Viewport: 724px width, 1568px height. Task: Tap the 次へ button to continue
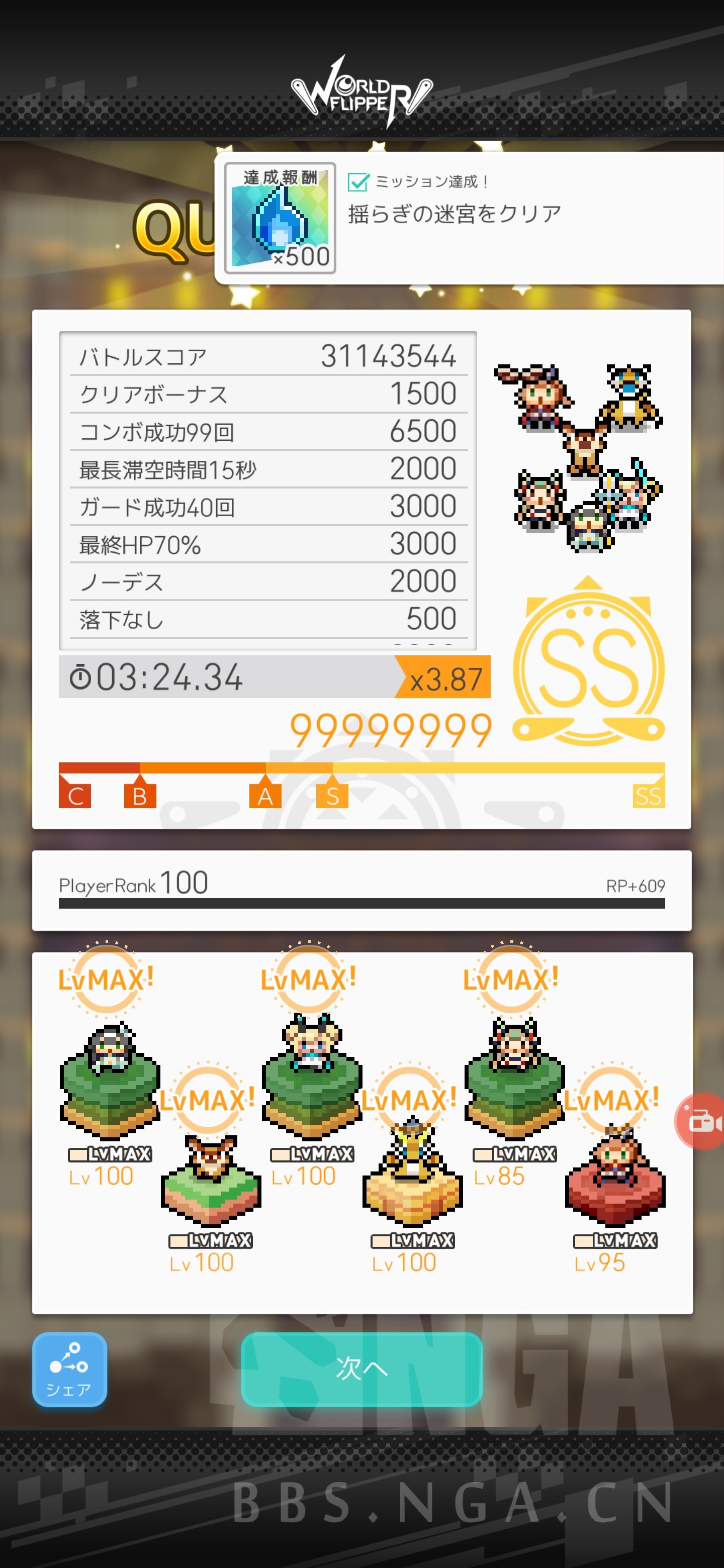[x=361, y=1368]
